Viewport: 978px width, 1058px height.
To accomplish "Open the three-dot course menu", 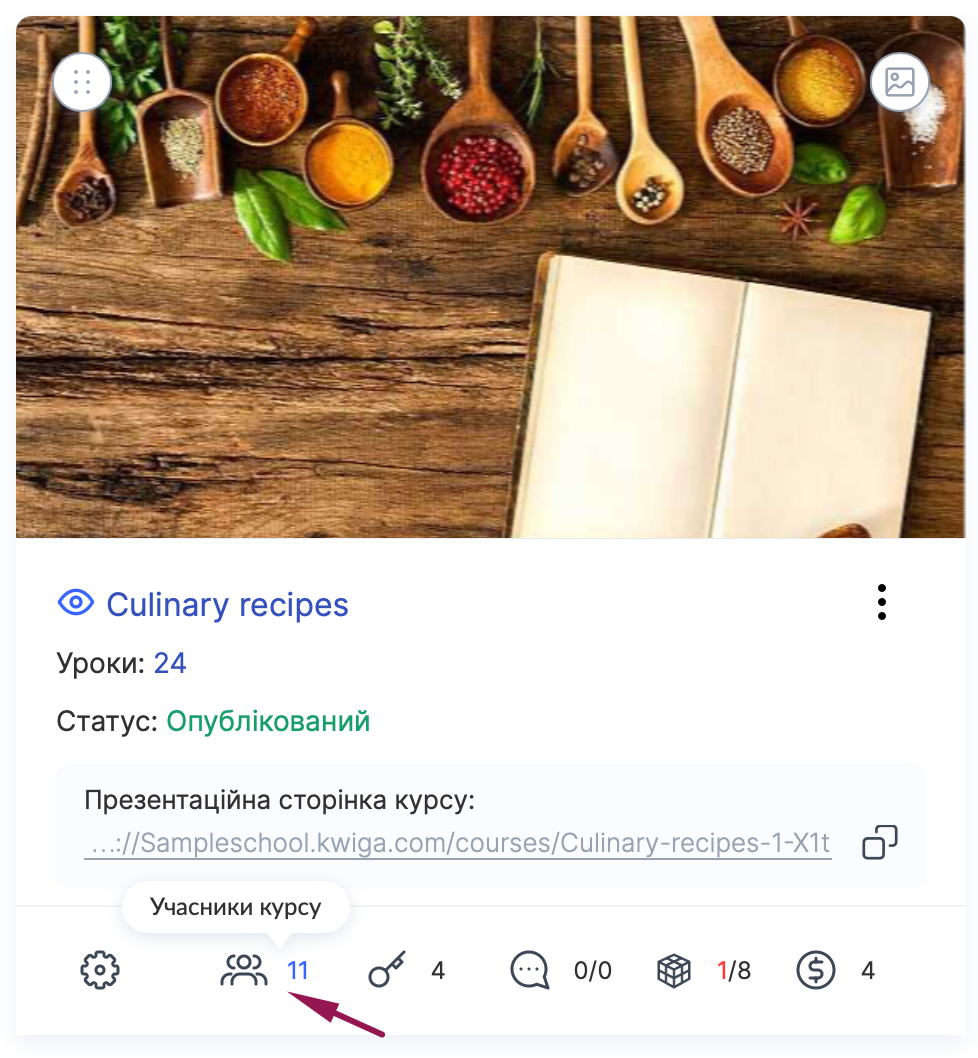I will [x=881, y=603].
